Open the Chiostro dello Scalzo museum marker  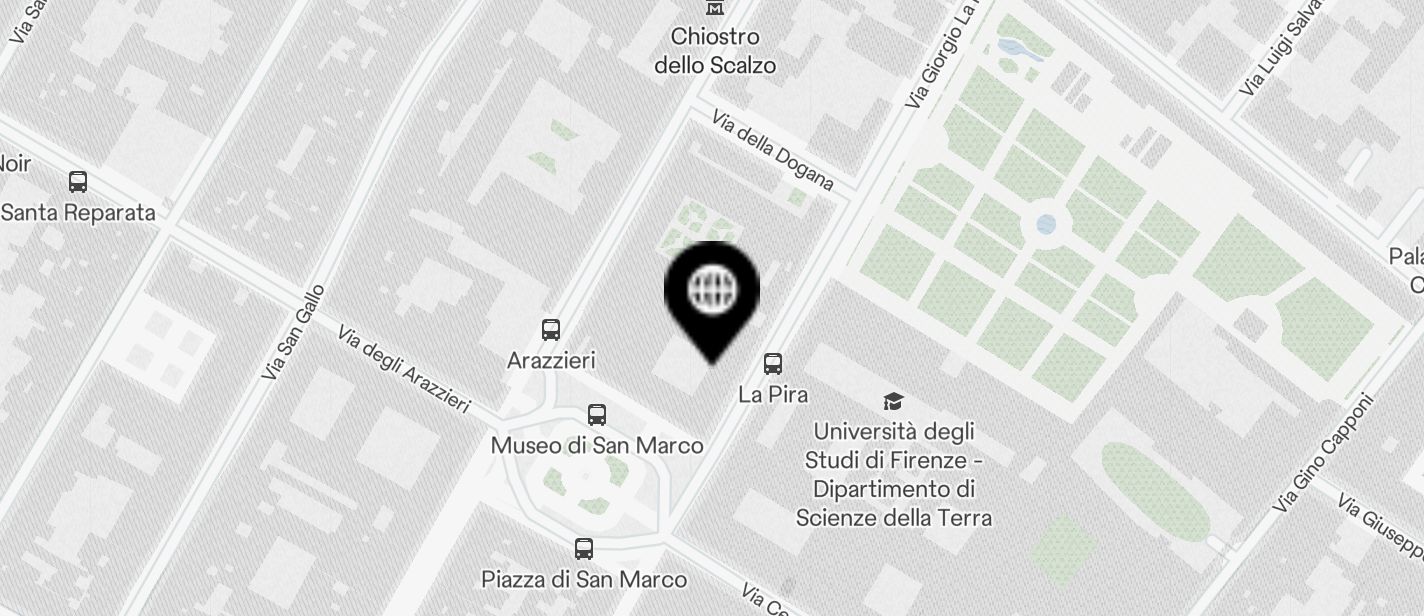[714, 8]
